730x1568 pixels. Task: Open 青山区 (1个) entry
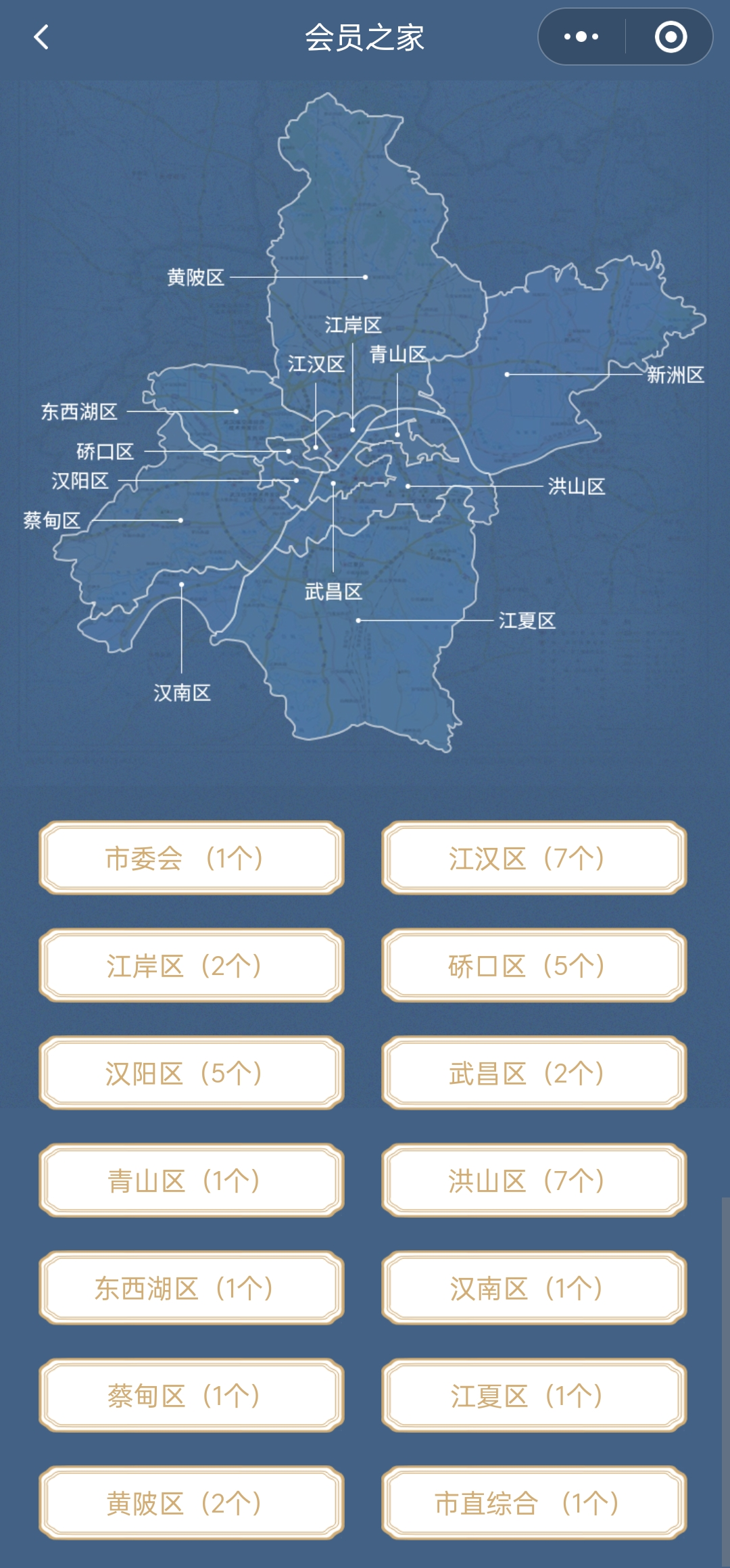pyautogui.click(x=191, y=1181)
